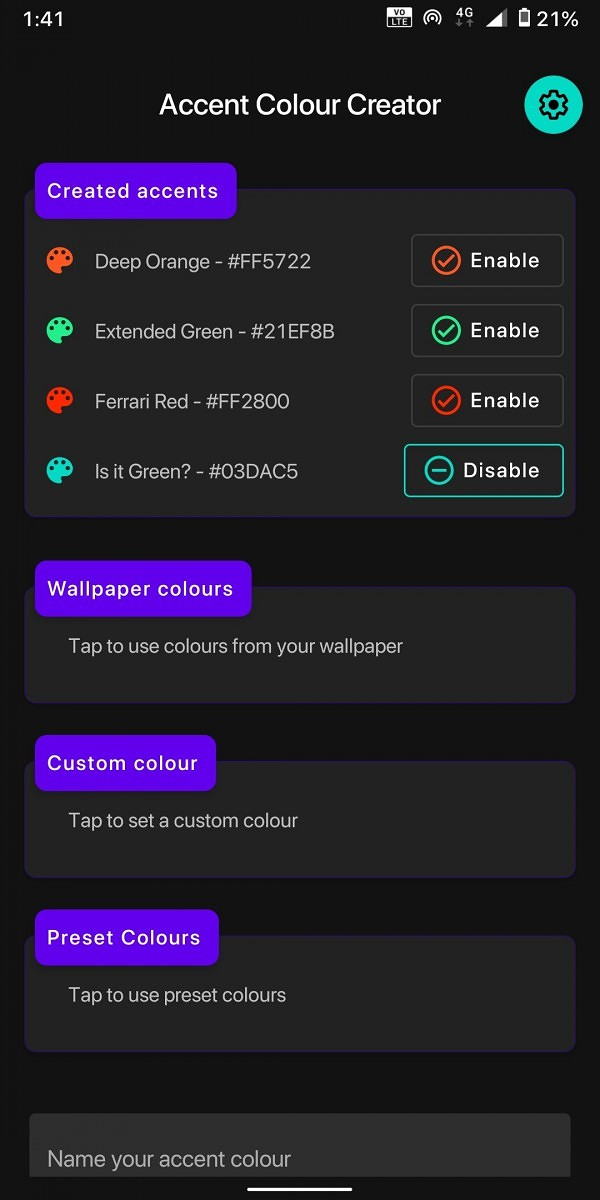Enable the Extended Green accent
Viewport: 600px width, 1200px height.
(x=487, y=331)
